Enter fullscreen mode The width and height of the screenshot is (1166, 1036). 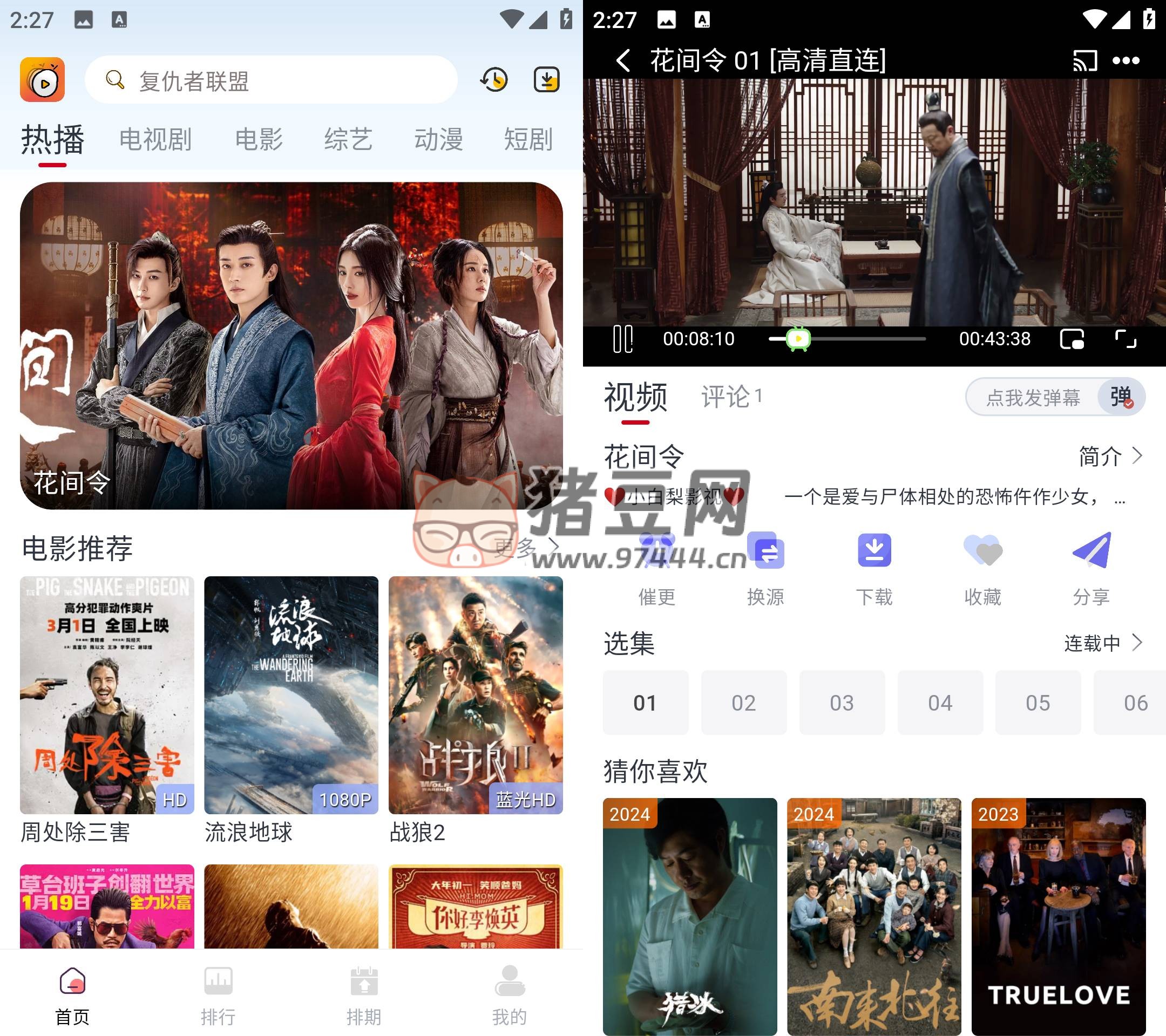click(1125, 339)
